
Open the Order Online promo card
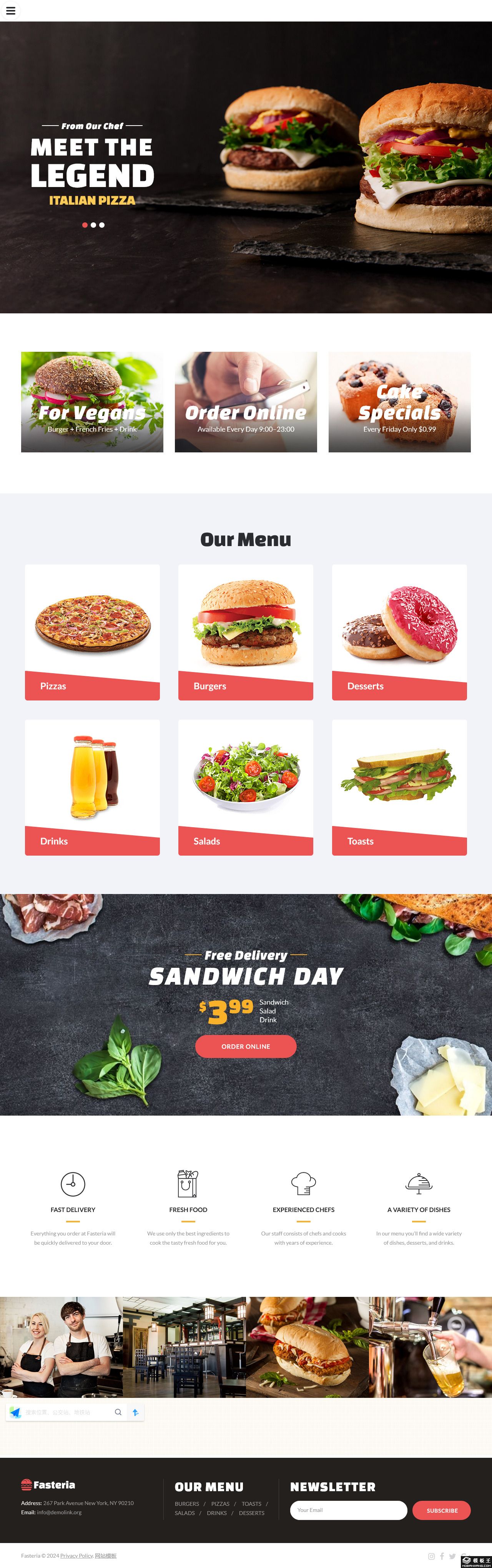click(x=245, y=402)
